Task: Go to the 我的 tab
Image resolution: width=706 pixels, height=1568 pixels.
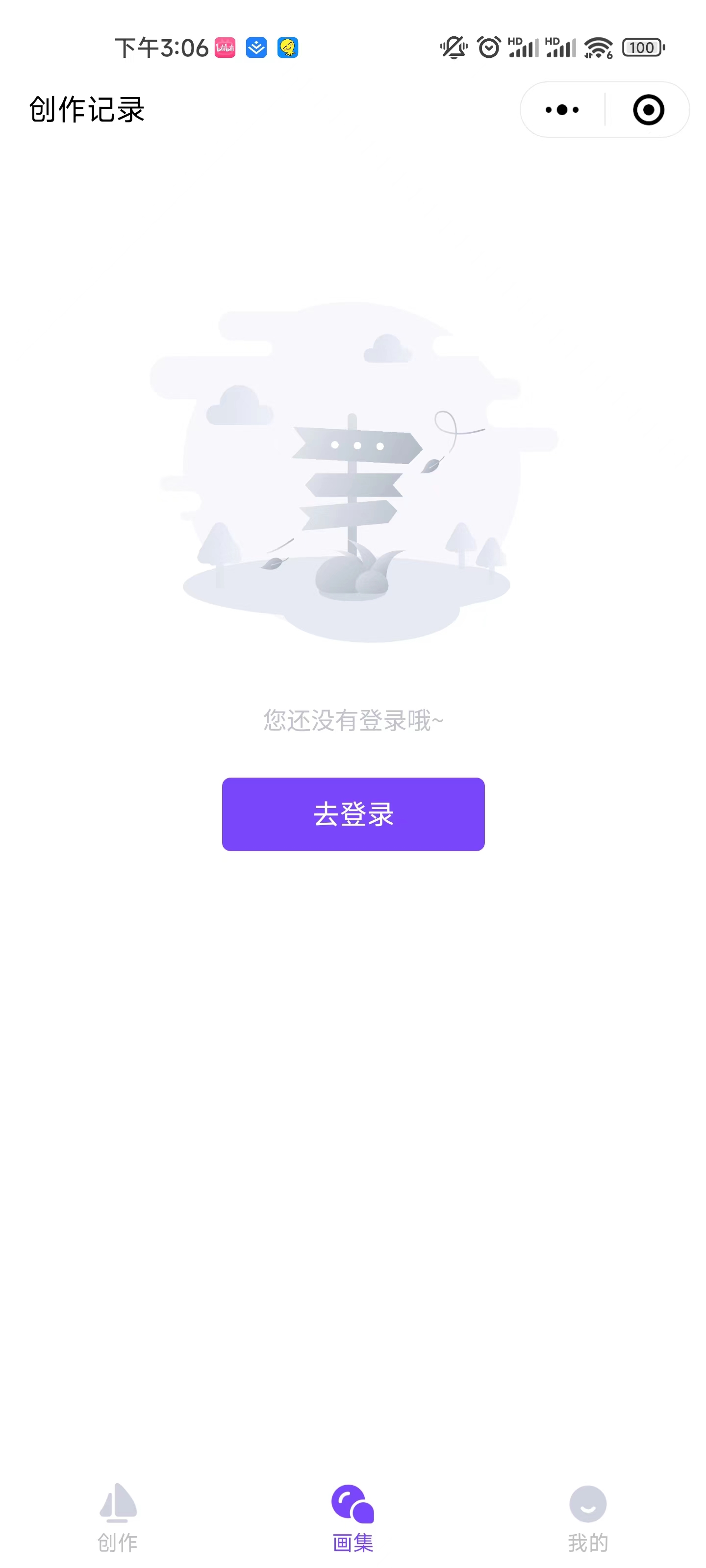Action: [588, 1518]
